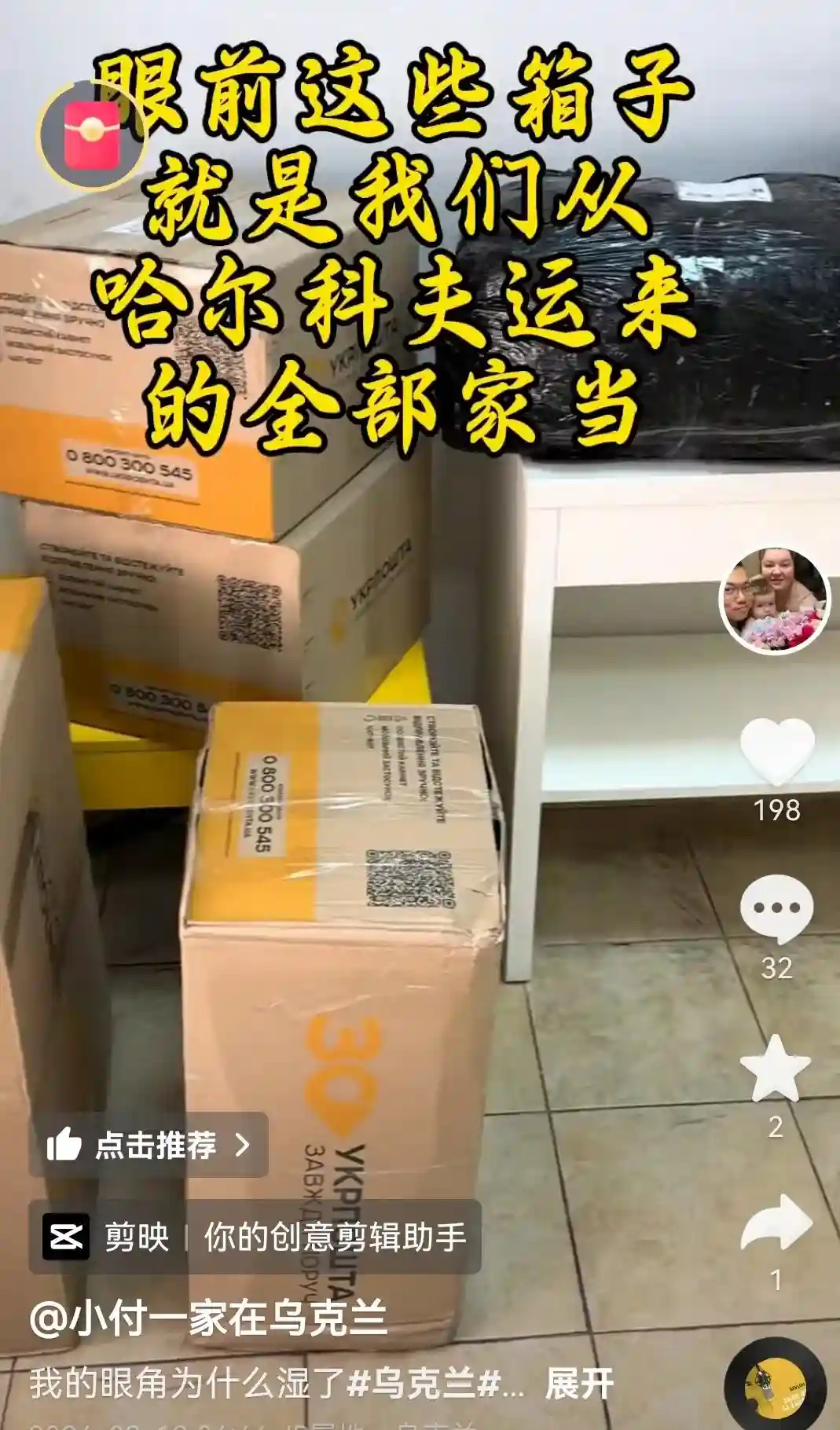Visit @小付一家在乌克兰 account page

(x=208, y=1318)
